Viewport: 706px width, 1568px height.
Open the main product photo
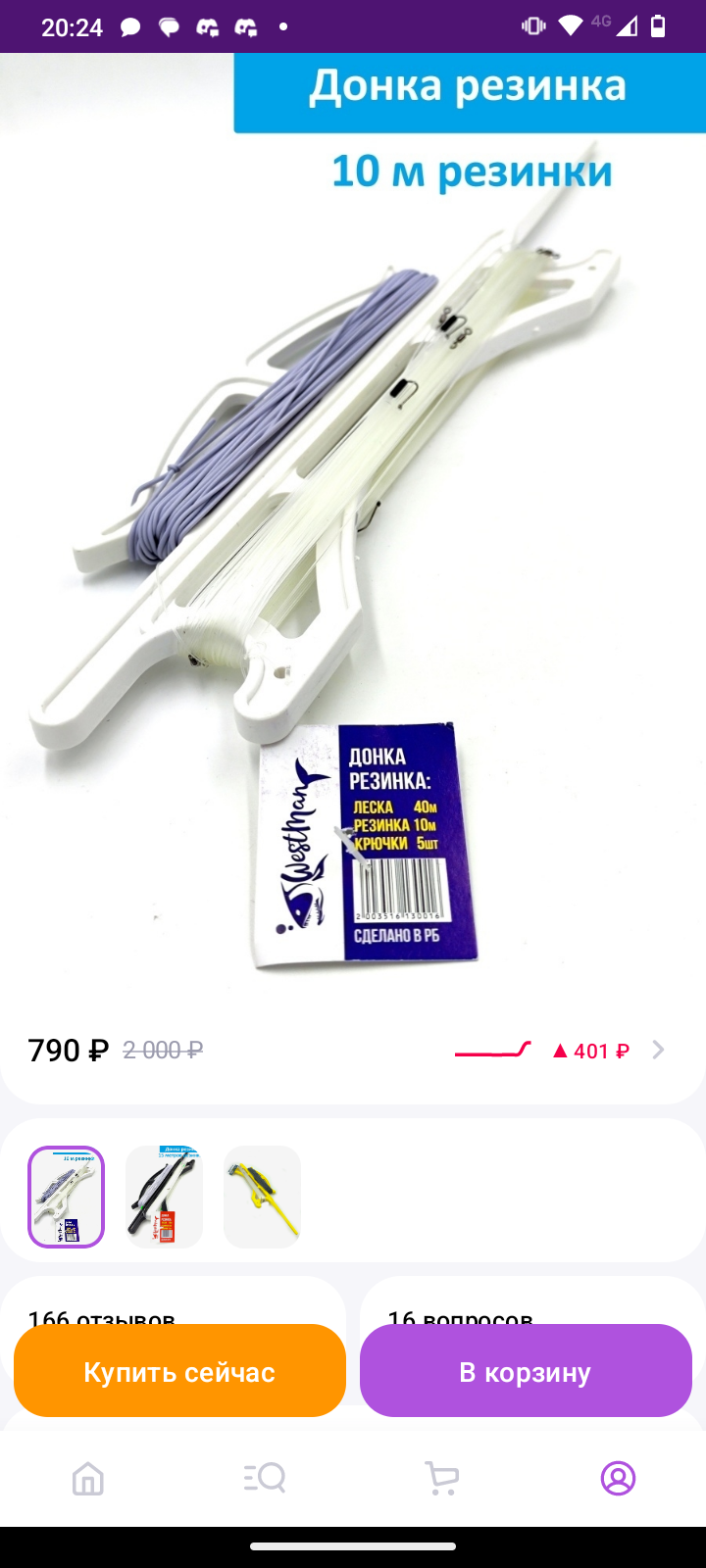pyautogui.click(x=353, y=529)
